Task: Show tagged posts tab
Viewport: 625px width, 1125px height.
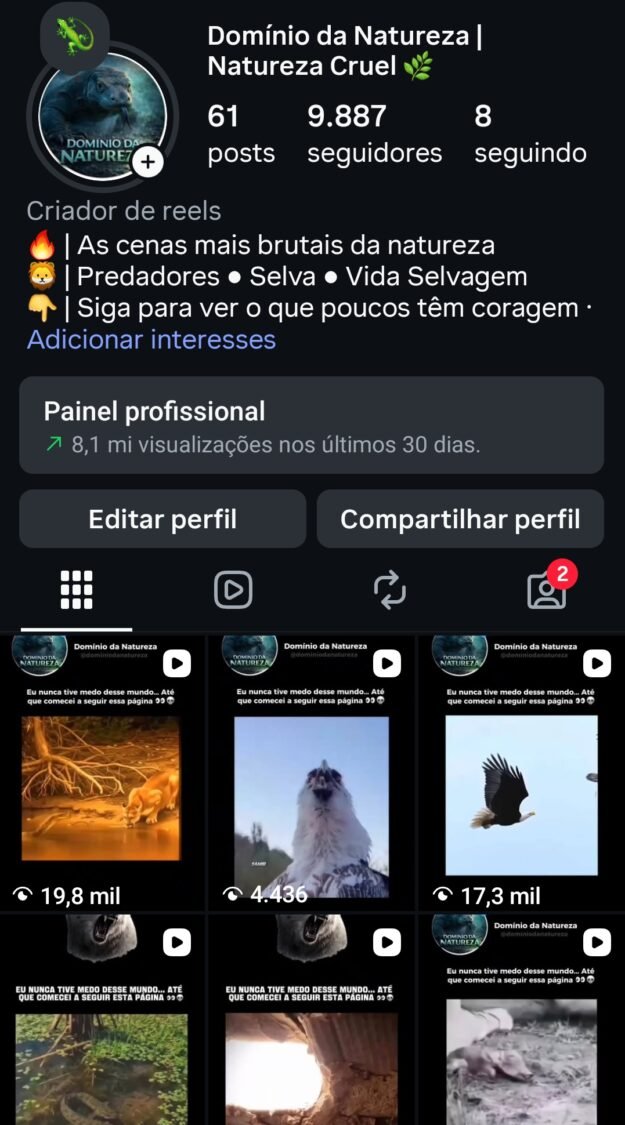Action: 546,591
